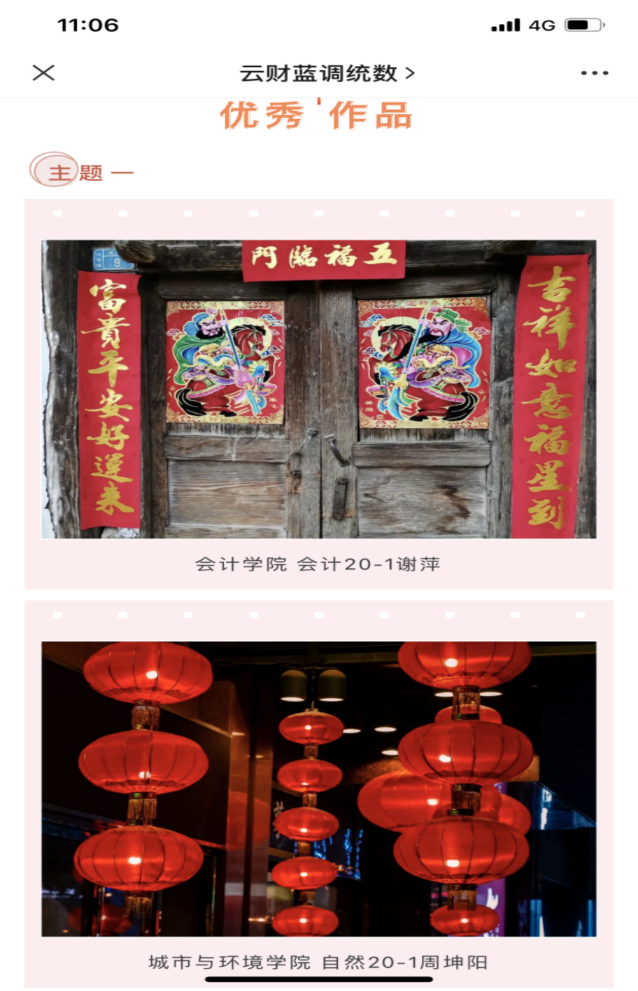View the red lanterns photo by 周坤阳

318,788
